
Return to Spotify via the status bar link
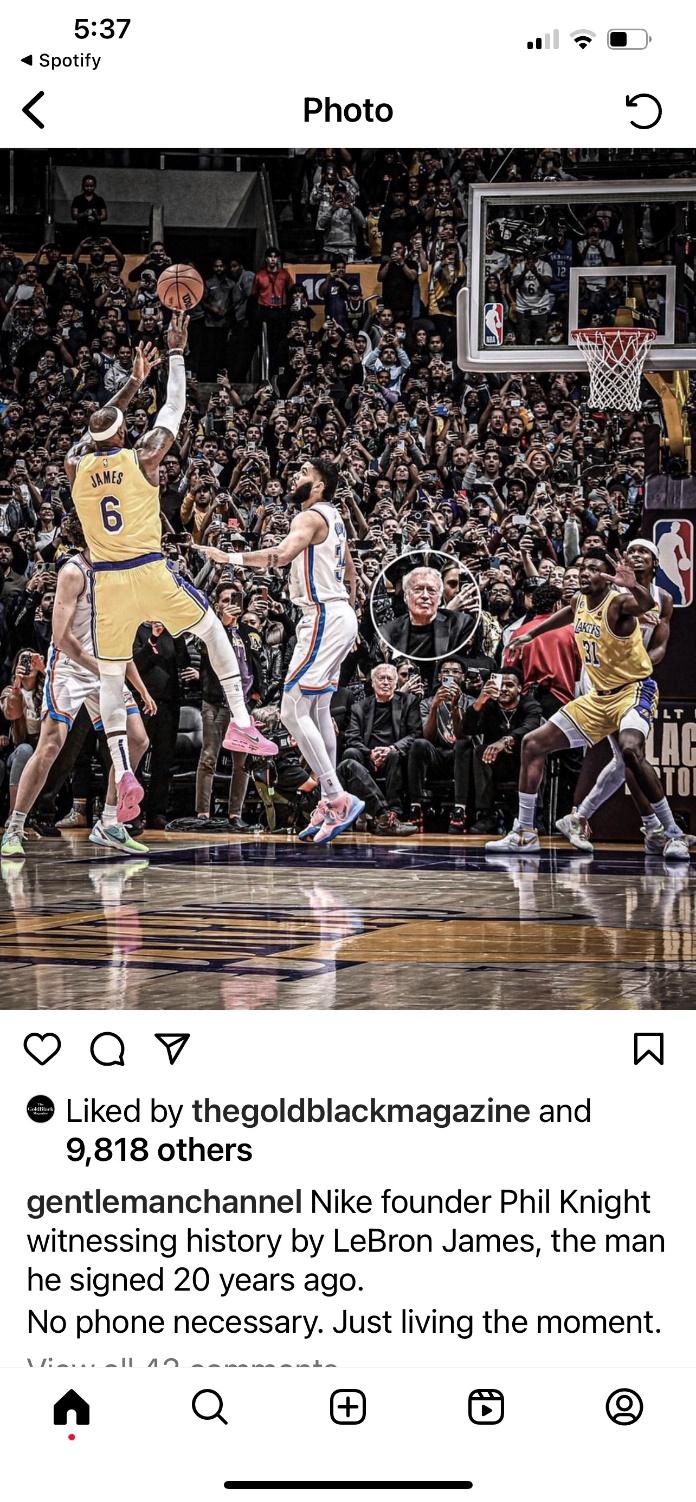click(x=61, y=61)
